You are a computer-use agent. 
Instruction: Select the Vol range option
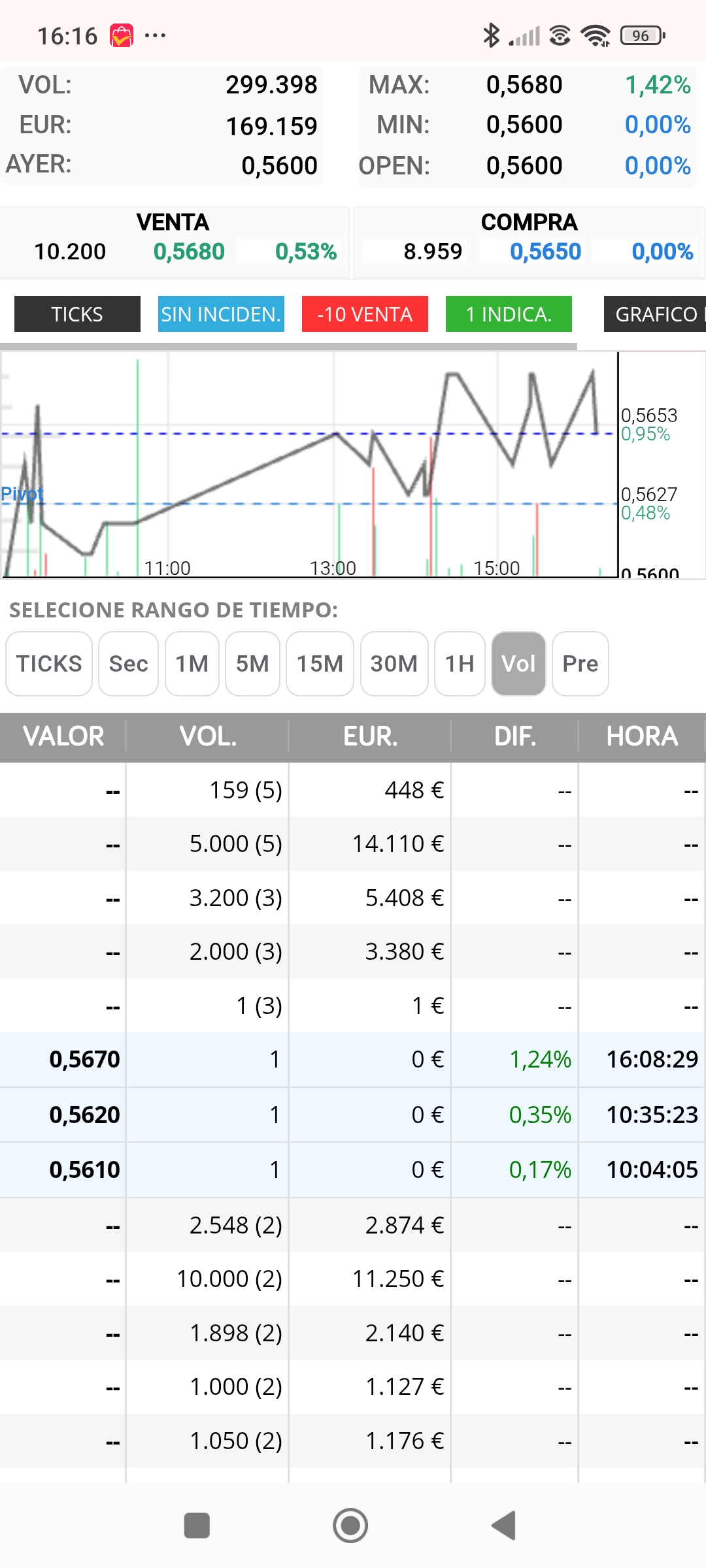(x=518, y=664)
